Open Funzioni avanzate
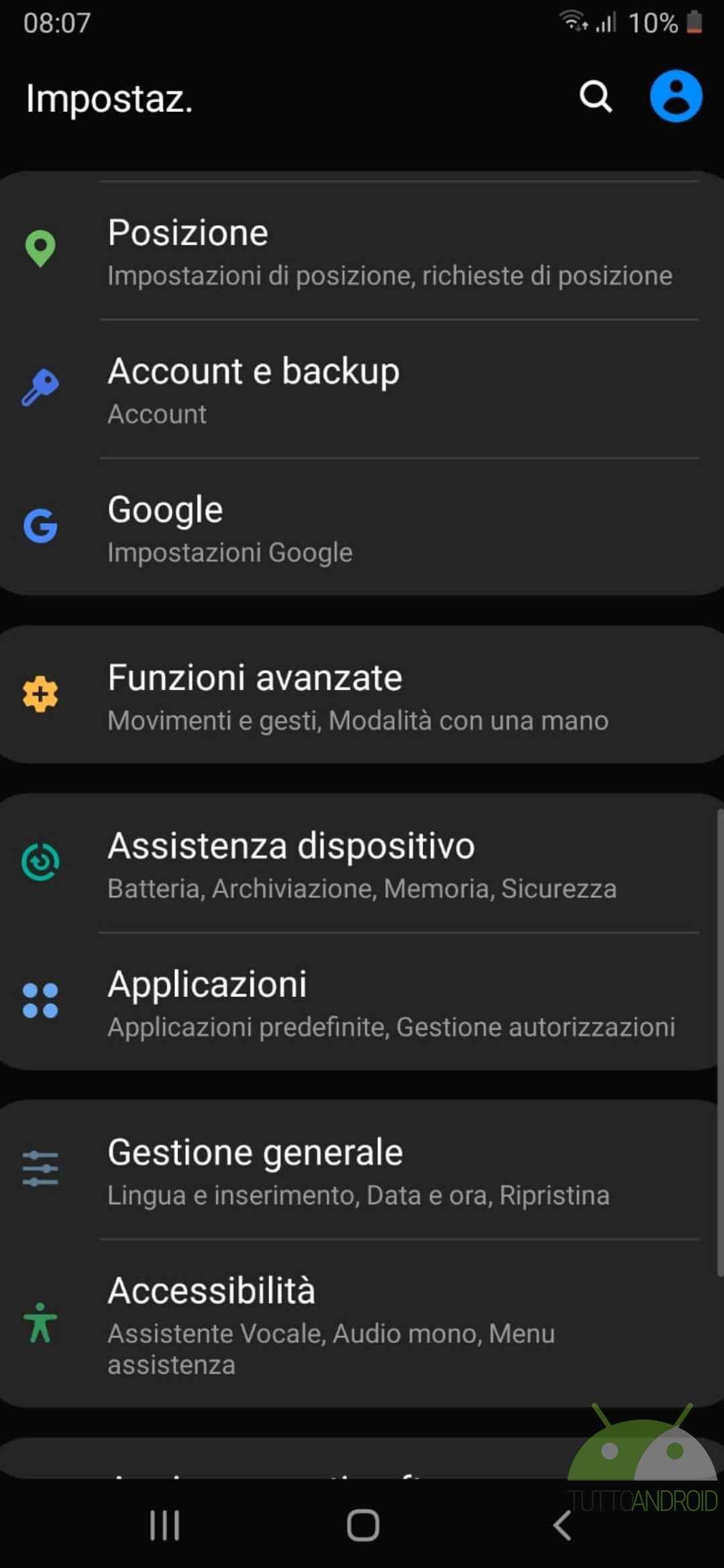Screen dimensions: 724x1568 pos(362,695)
